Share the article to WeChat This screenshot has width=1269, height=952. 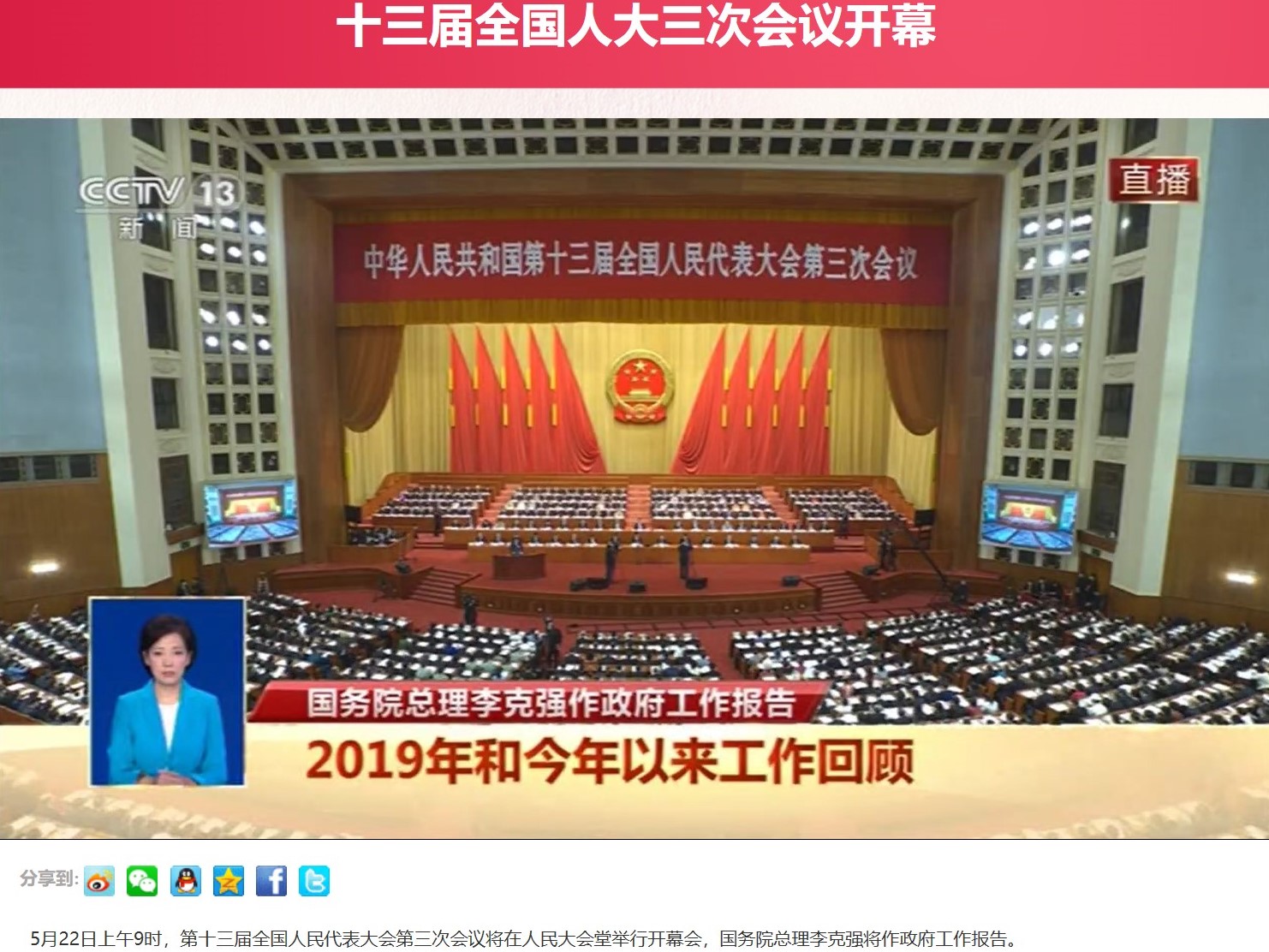[142, 881]
